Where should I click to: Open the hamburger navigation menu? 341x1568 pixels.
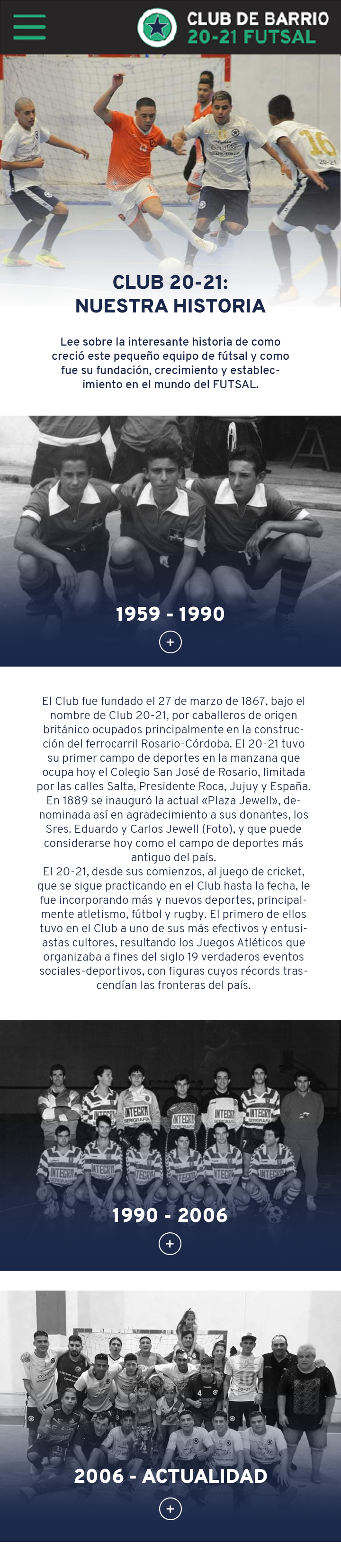pyautogui.click(x=29, y=27)
